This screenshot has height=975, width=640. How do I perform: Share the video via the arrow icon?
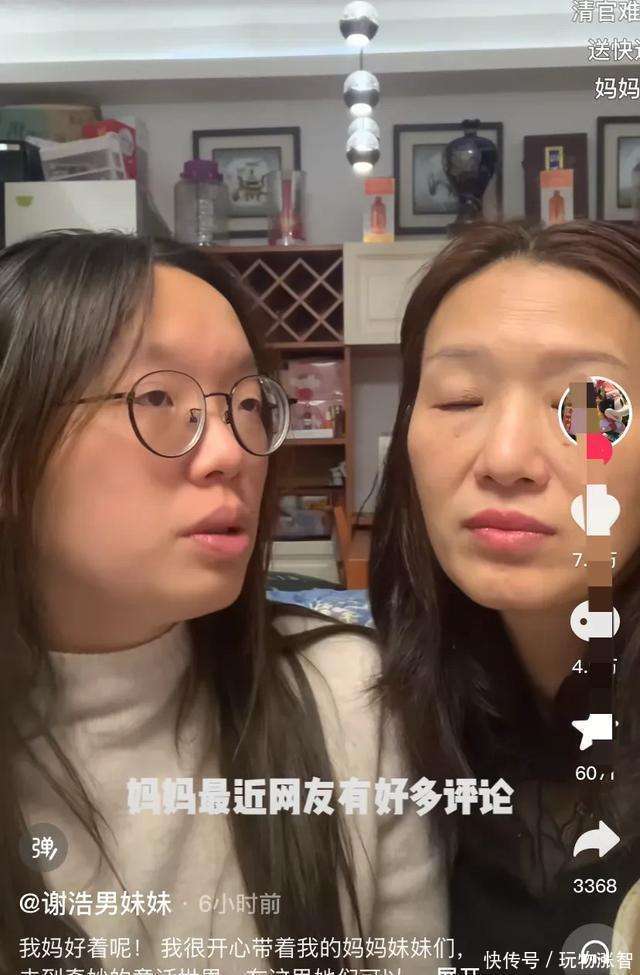coord(595,841)
